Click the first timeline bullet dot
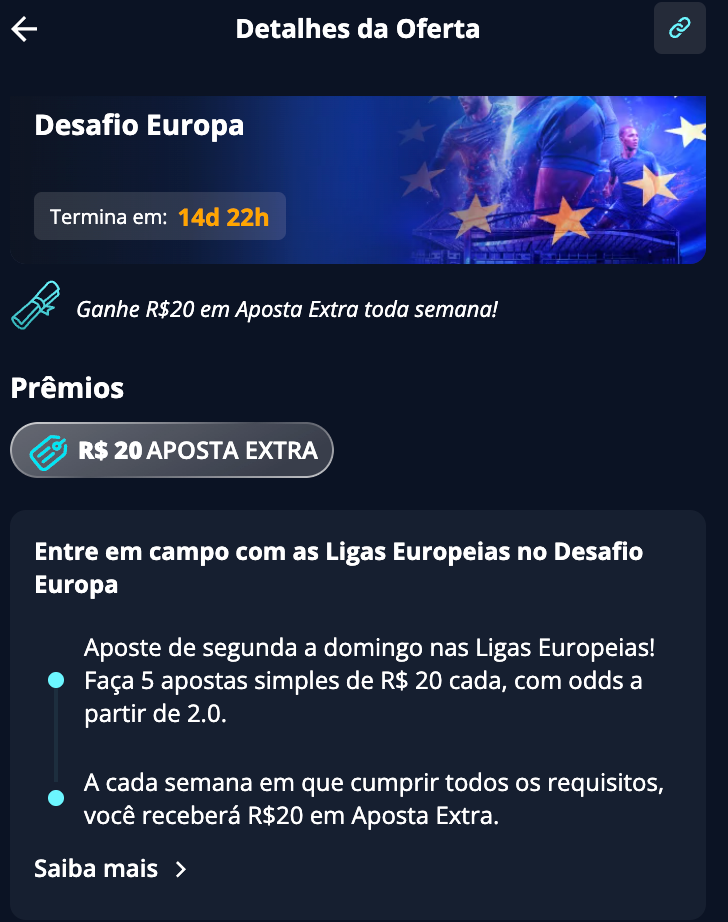Screen dimensions: 728x922 click(x=55, y=680)
